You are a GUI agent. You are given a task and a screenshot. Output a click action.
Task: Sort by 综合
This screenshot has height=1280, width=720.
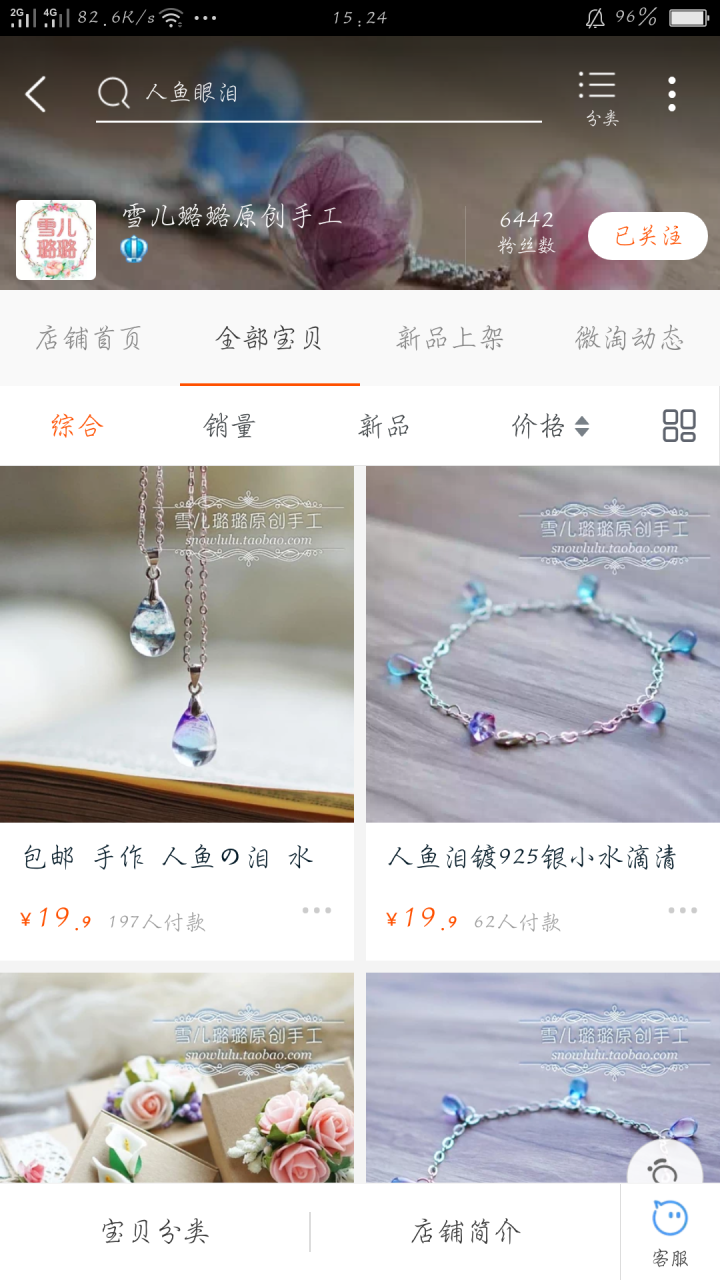(77, 426)
